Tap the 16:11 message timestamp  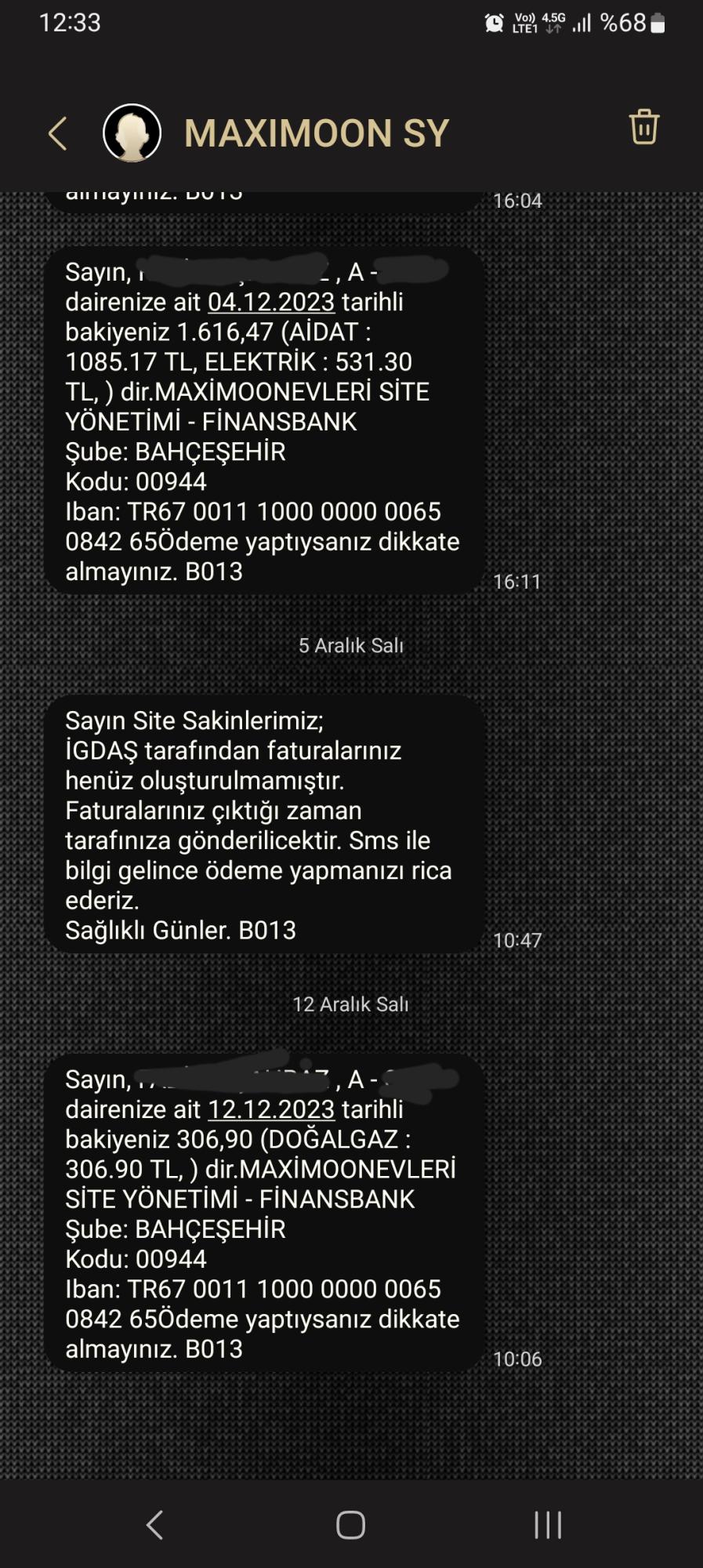[x=516, y=582]
